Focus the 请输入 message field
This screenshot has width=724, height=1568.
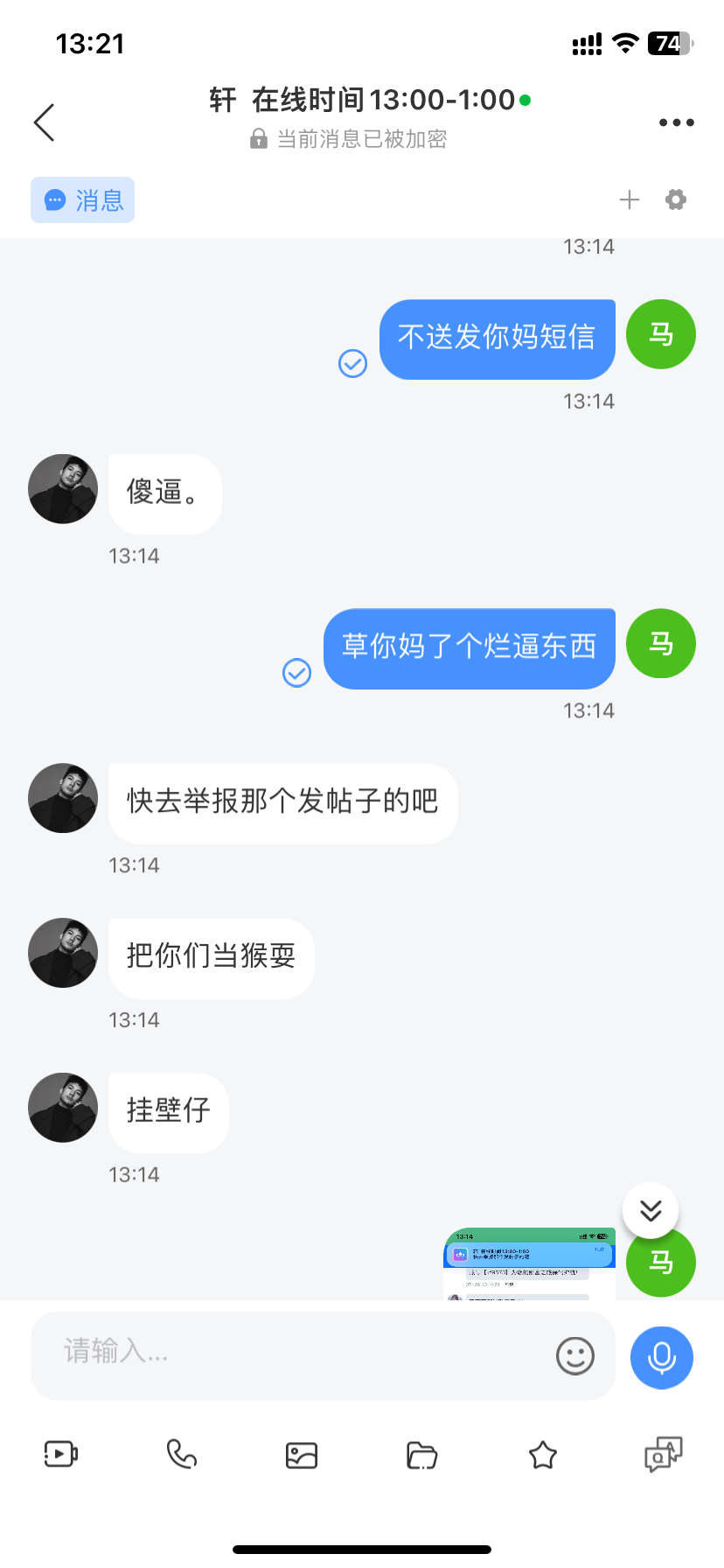[297, 1354]
